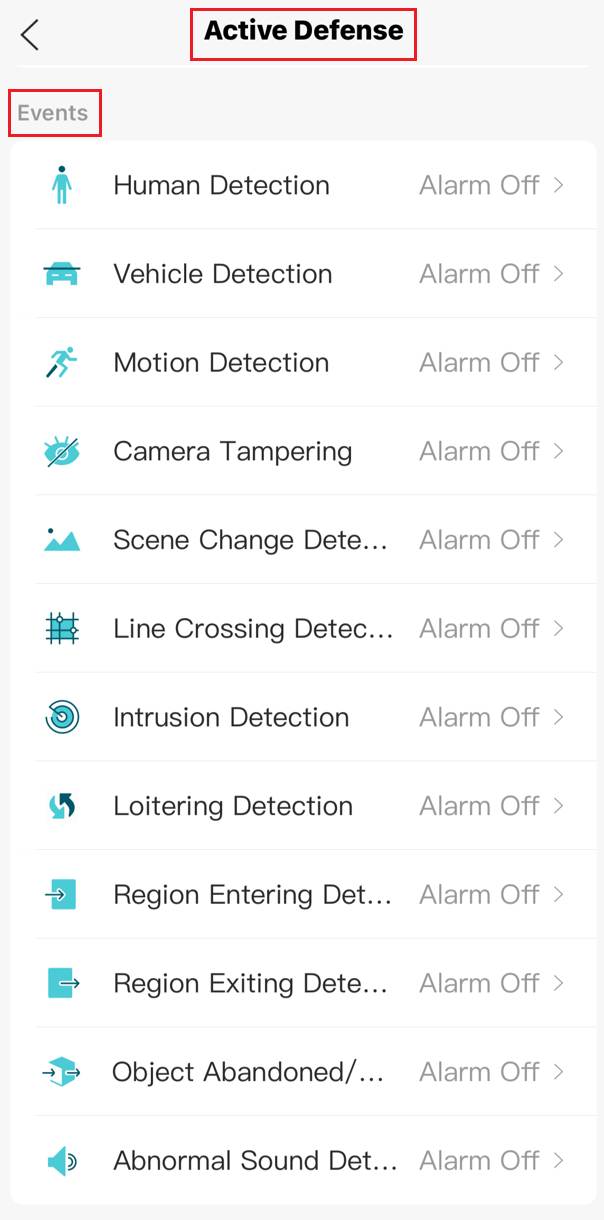Open Region Exiting Detection settings
Viewport: 604px width, 1220px height.
pyautogui.click(x=302, y=983)
